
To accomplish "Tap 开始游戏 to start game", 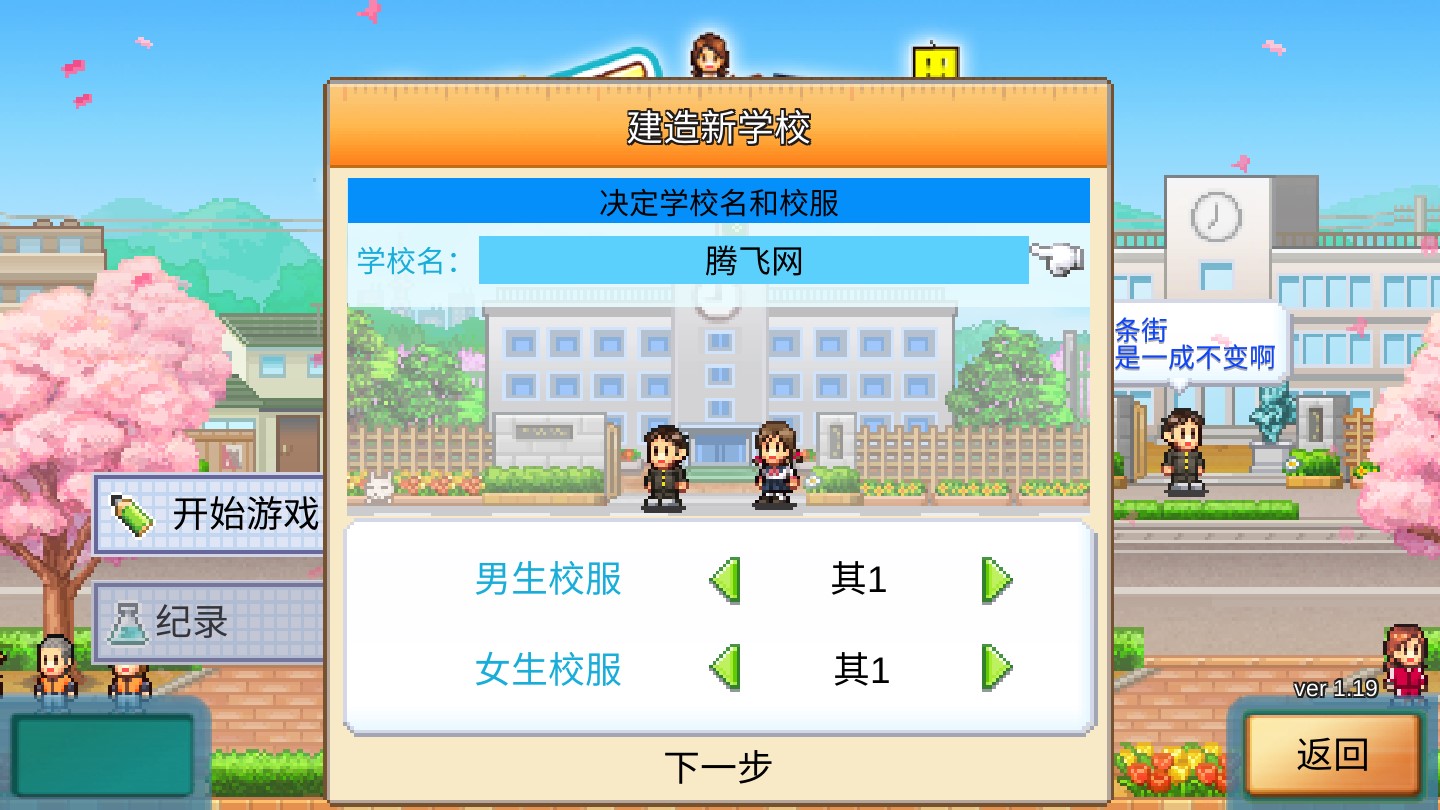I will click(212, 514).
